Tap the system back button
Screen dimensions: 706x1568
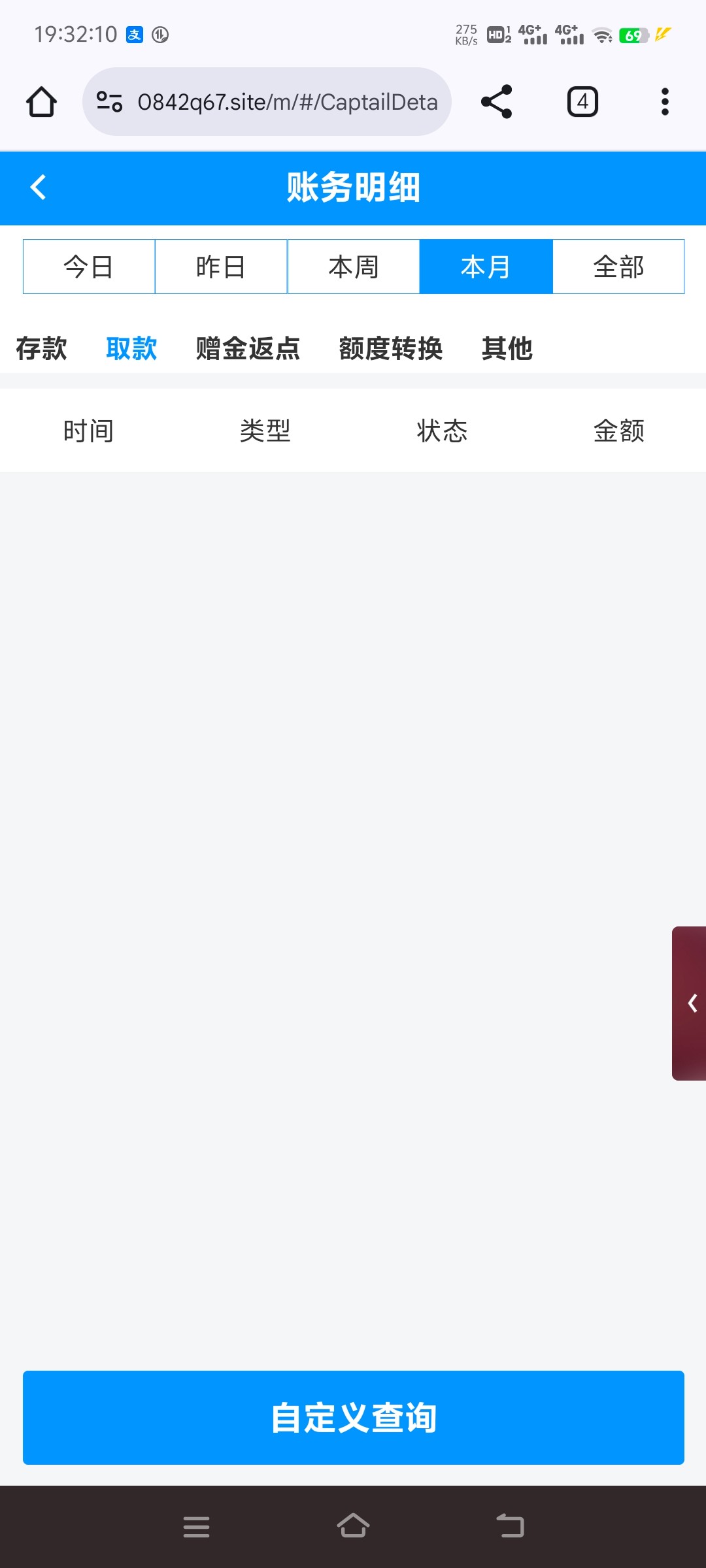(510, 1526)
